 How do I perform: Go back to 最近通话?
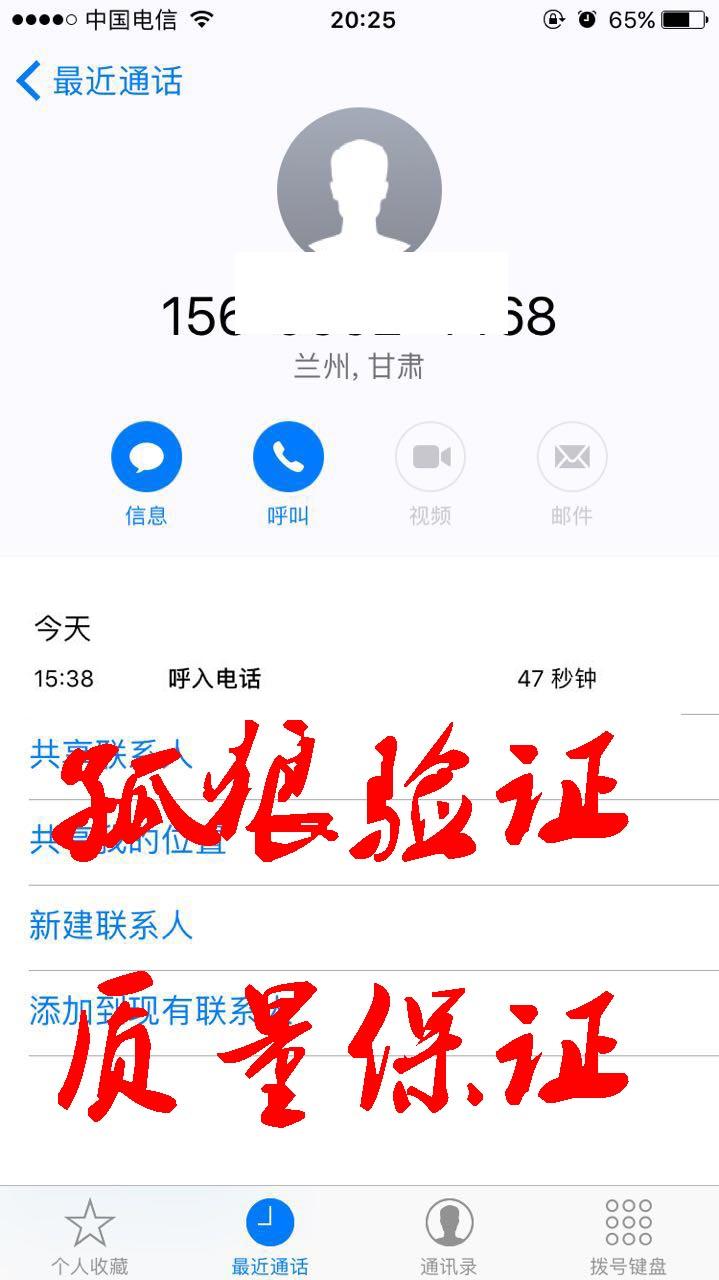pos(98,81)
